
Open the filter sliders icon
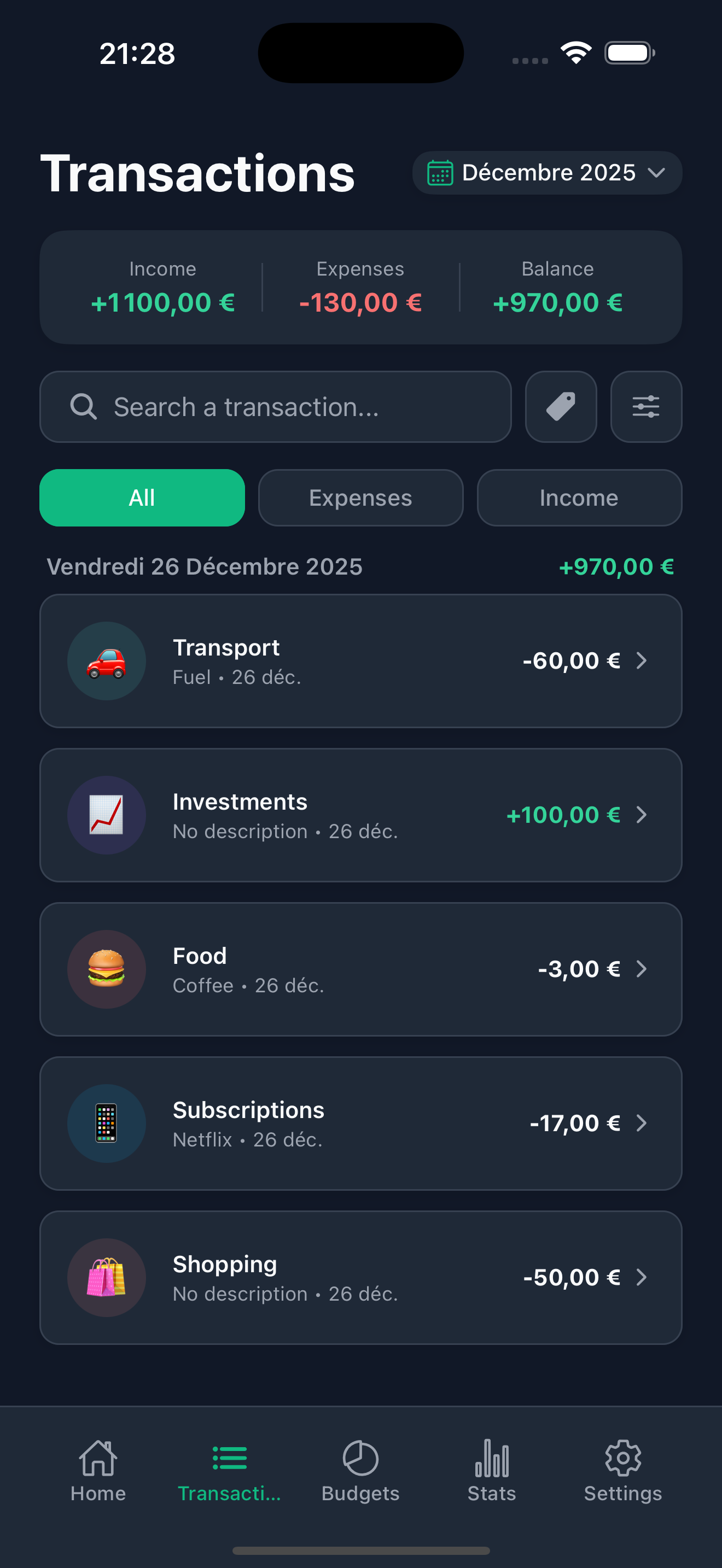click(646, 406)
